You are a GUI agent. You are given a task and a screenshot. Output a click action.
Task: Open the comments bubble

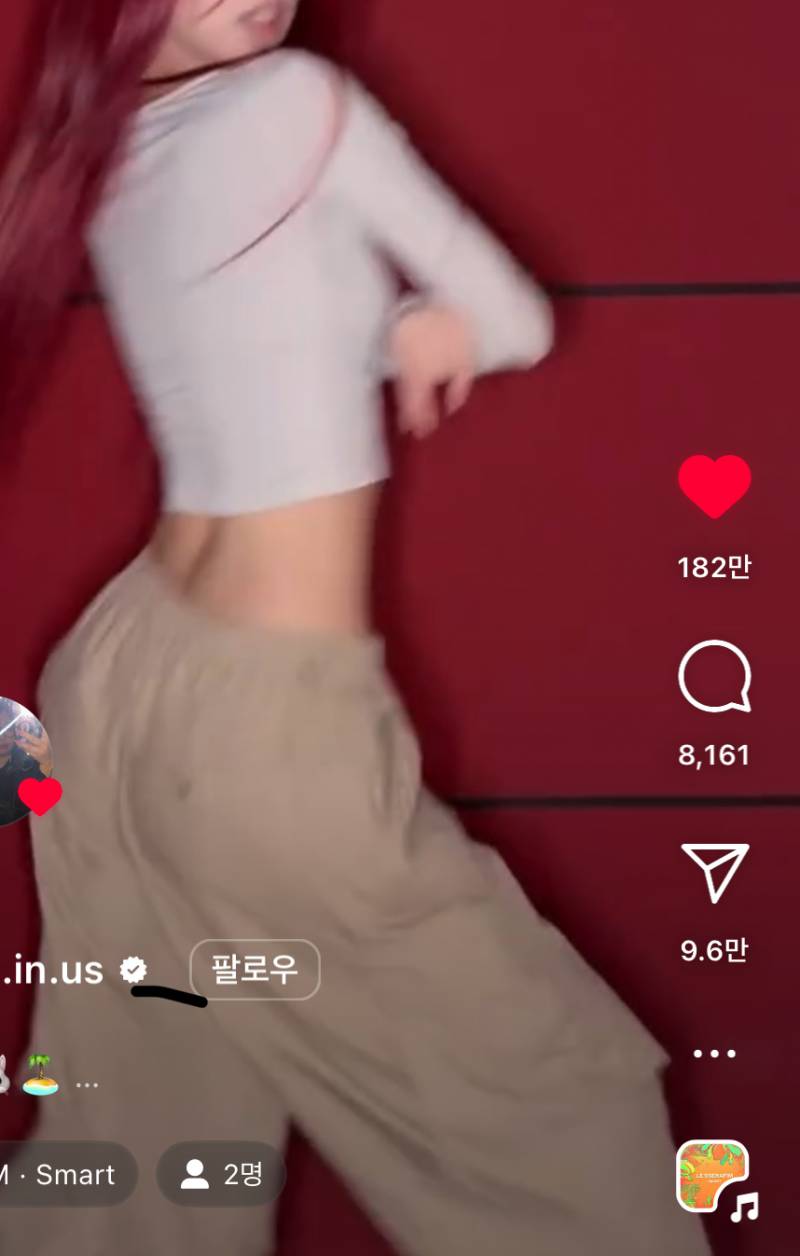[714, 677]
